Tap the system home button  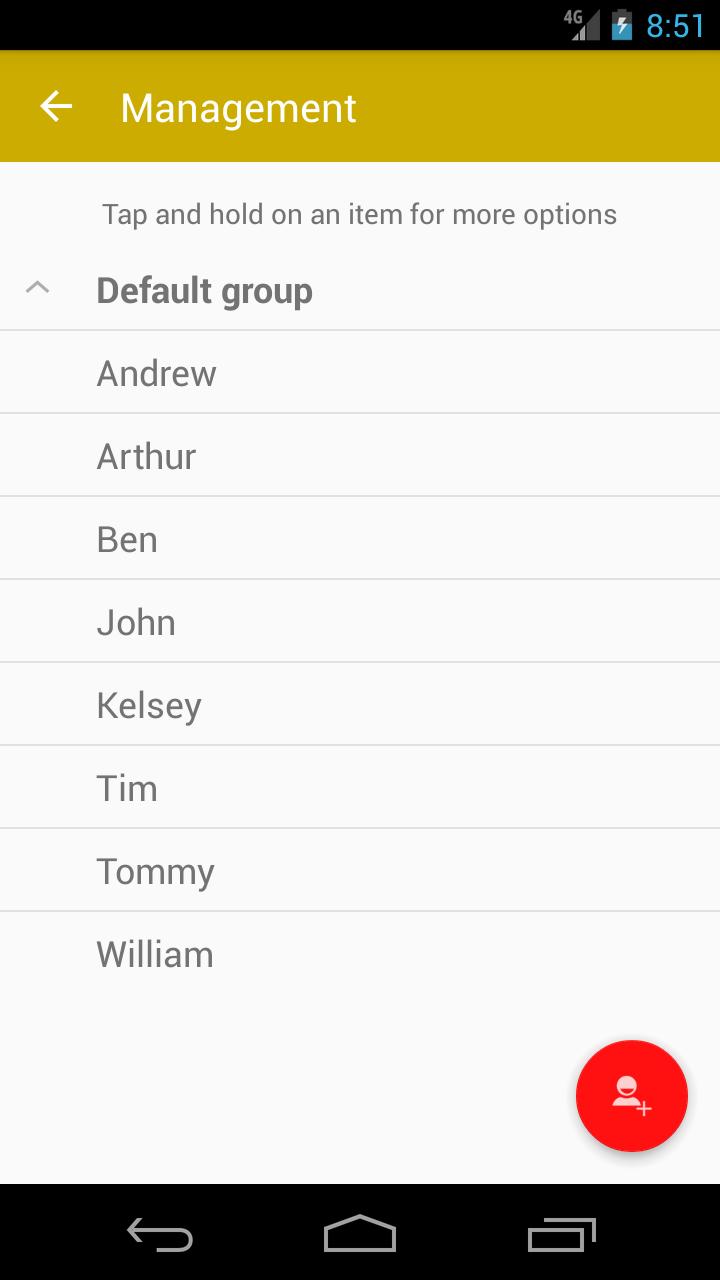pyautogui.click(x=359, y=1234)
